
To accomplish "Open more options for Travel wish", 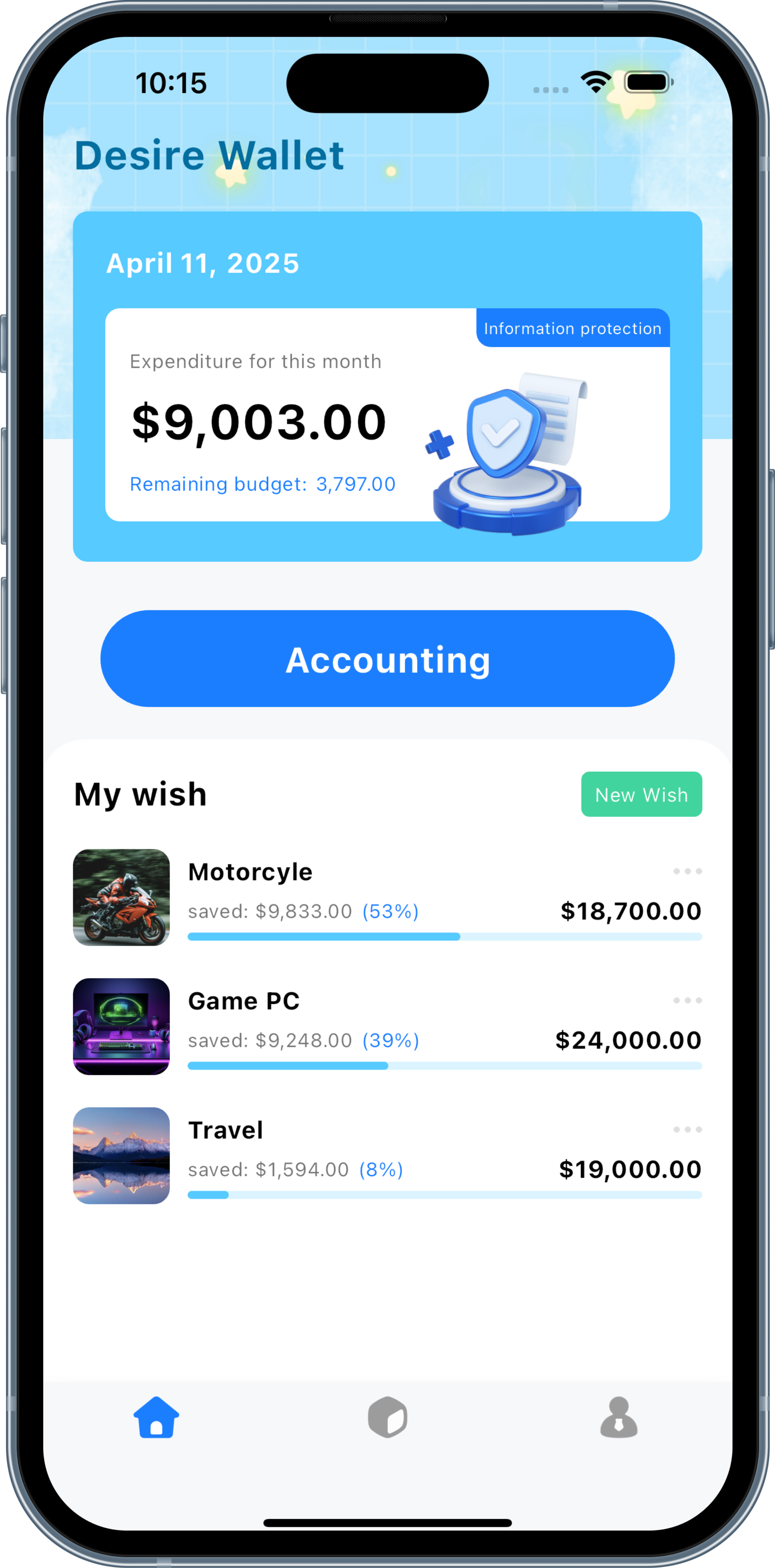I will (687, 1129).
